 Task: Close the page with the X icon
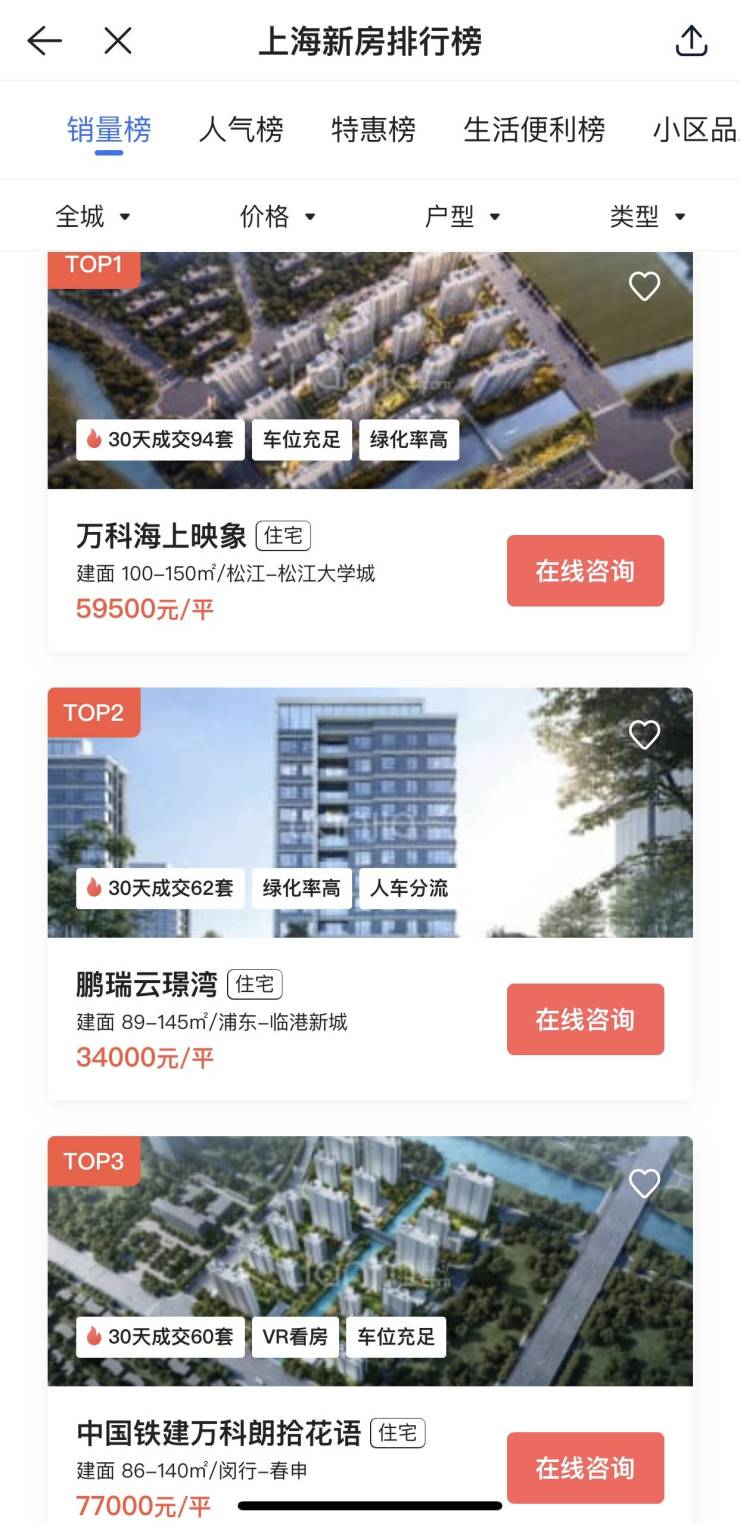118,41
